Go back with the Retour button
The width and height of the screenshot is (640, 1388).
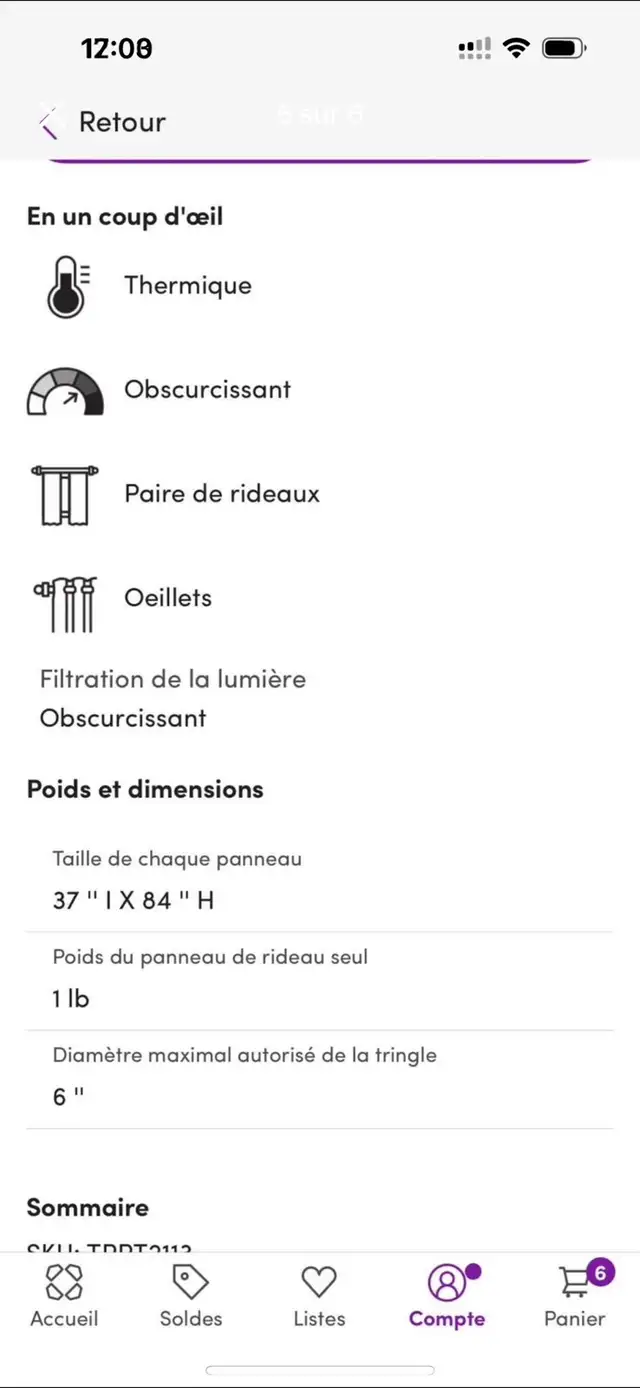click(101, 122)
